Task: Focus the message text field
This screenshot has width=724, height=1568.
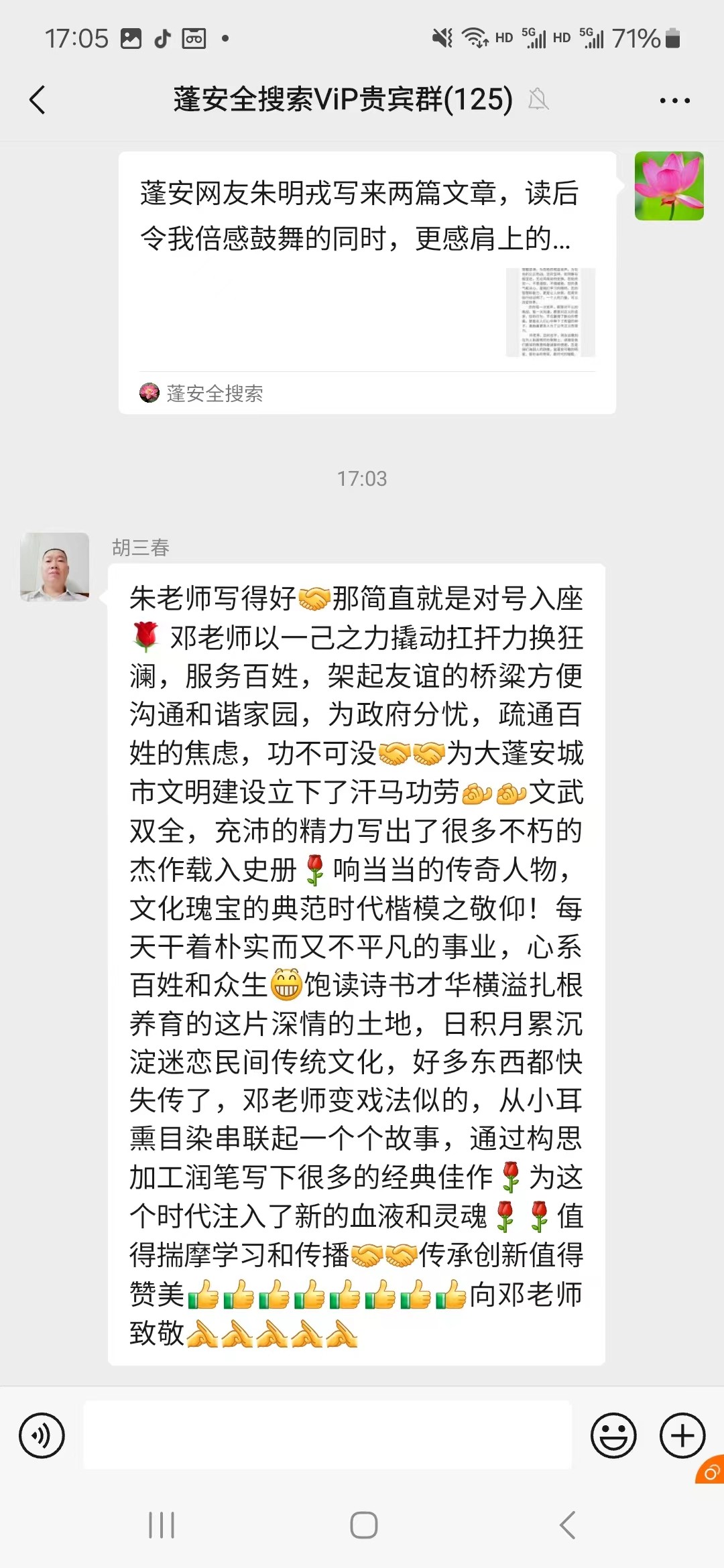Action: [327, 1435]
